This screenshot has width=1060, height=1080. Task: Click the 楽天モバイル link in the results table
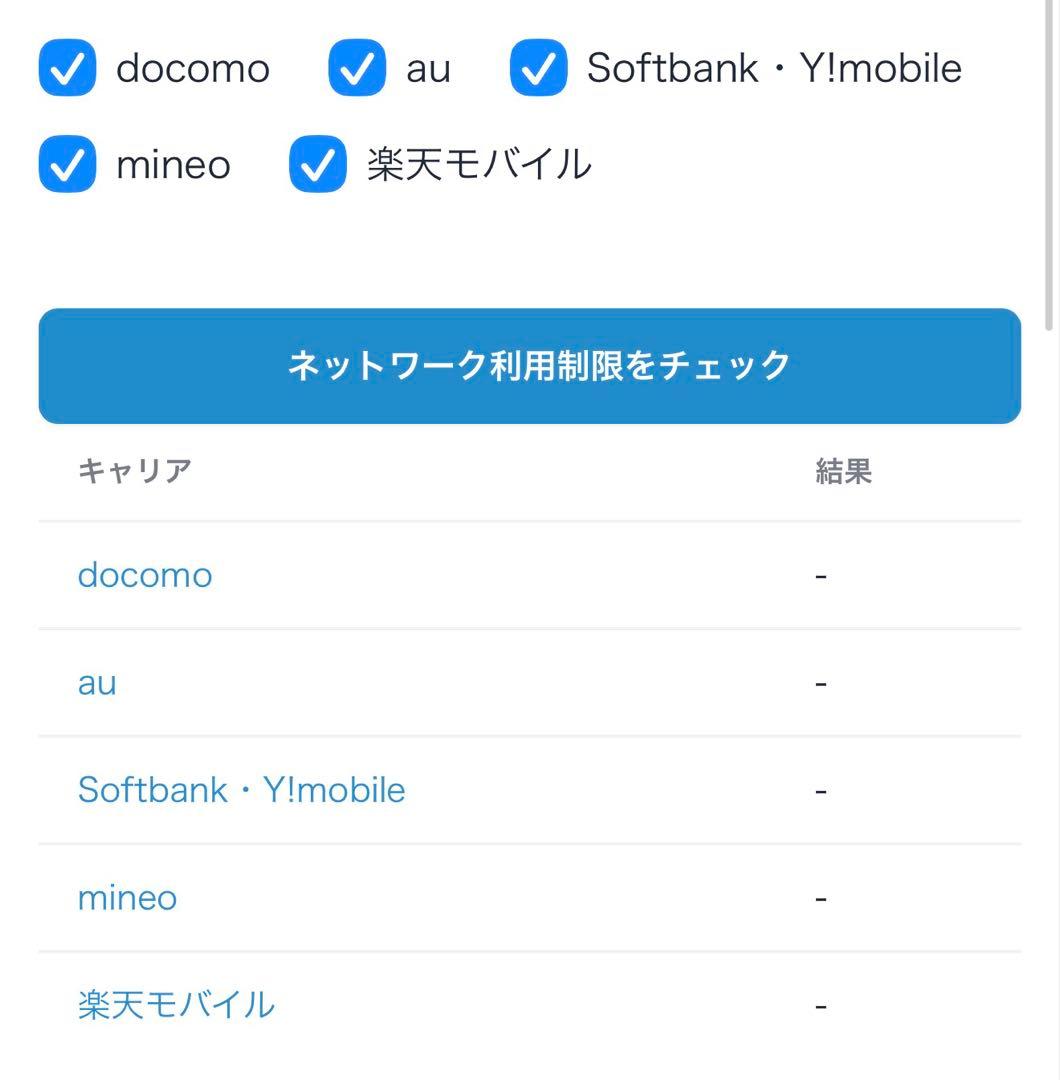(x=177, y=1005)
